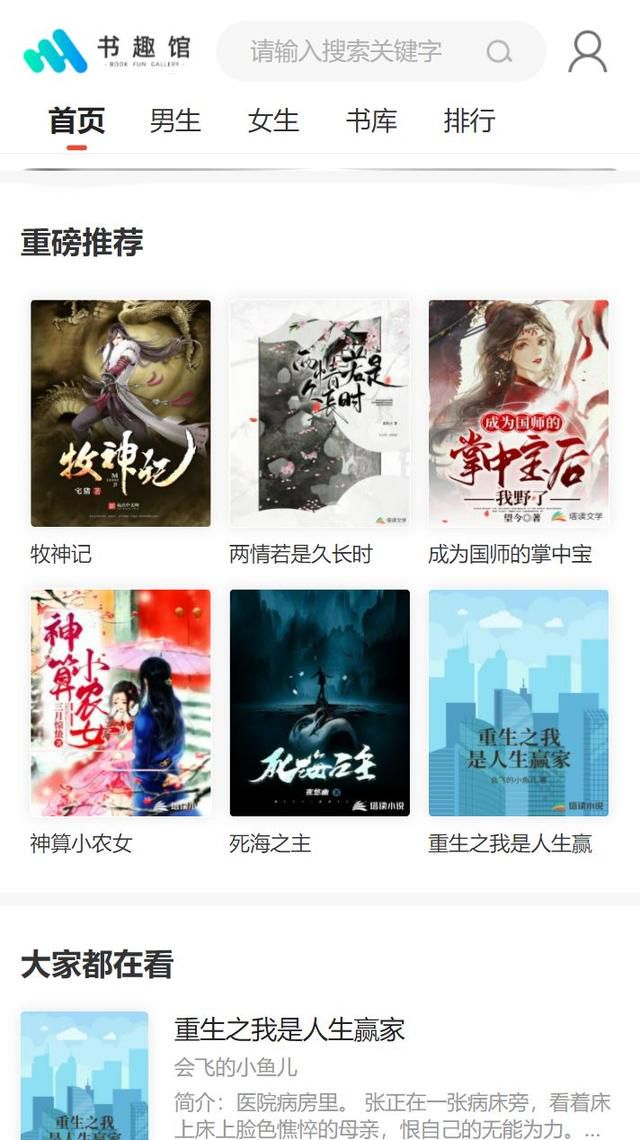Tap the magnifier search icon
The height and width of the screenshot is (1140, 640).
499,51
